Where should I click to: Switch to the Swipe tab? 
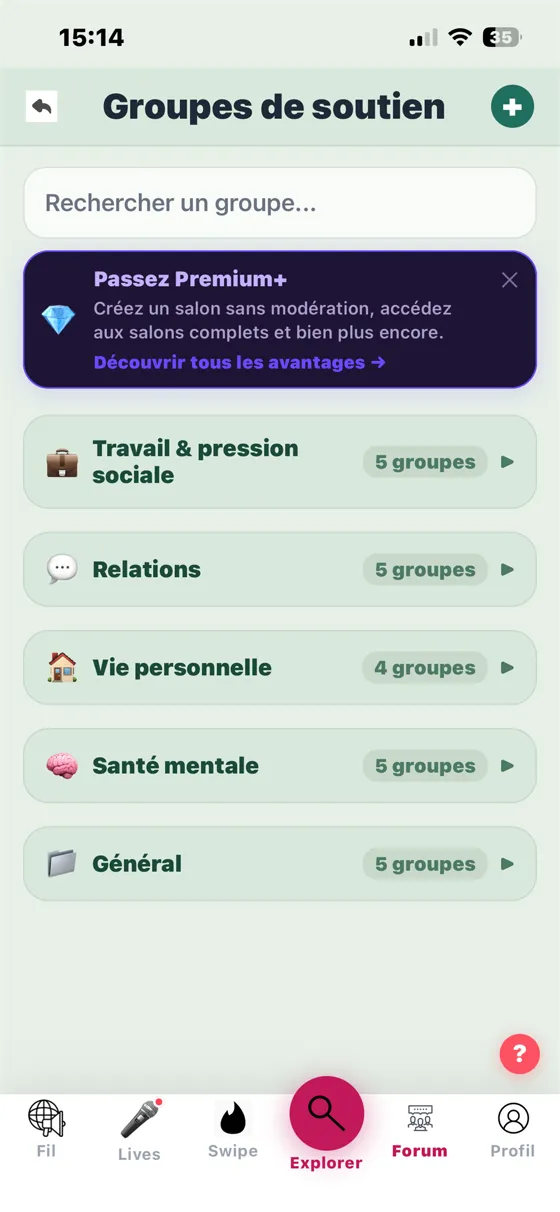pyautogui.click(x=233, y=1130)
